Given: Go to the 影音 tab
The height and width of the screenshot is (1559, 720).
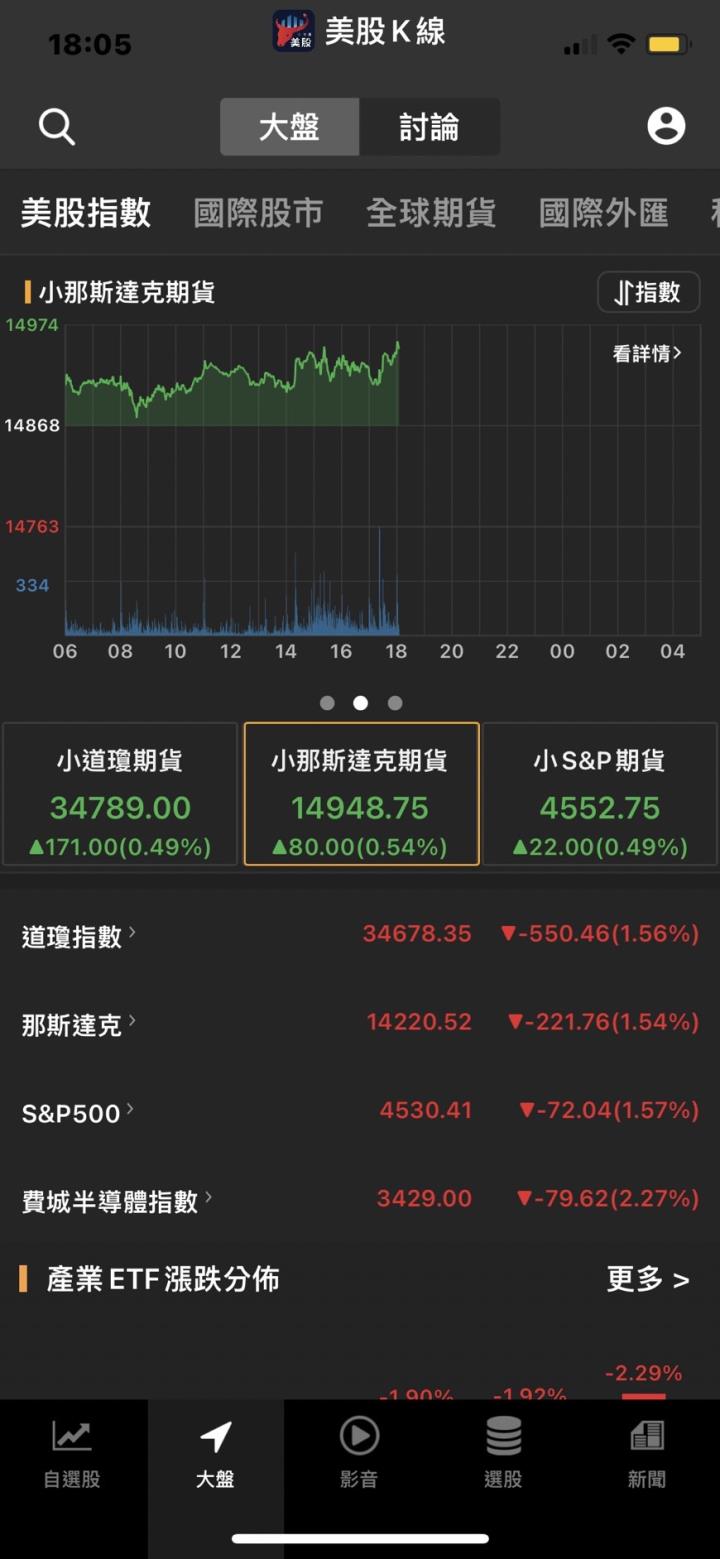Looking at the screenshot, I should point(359,1456).
